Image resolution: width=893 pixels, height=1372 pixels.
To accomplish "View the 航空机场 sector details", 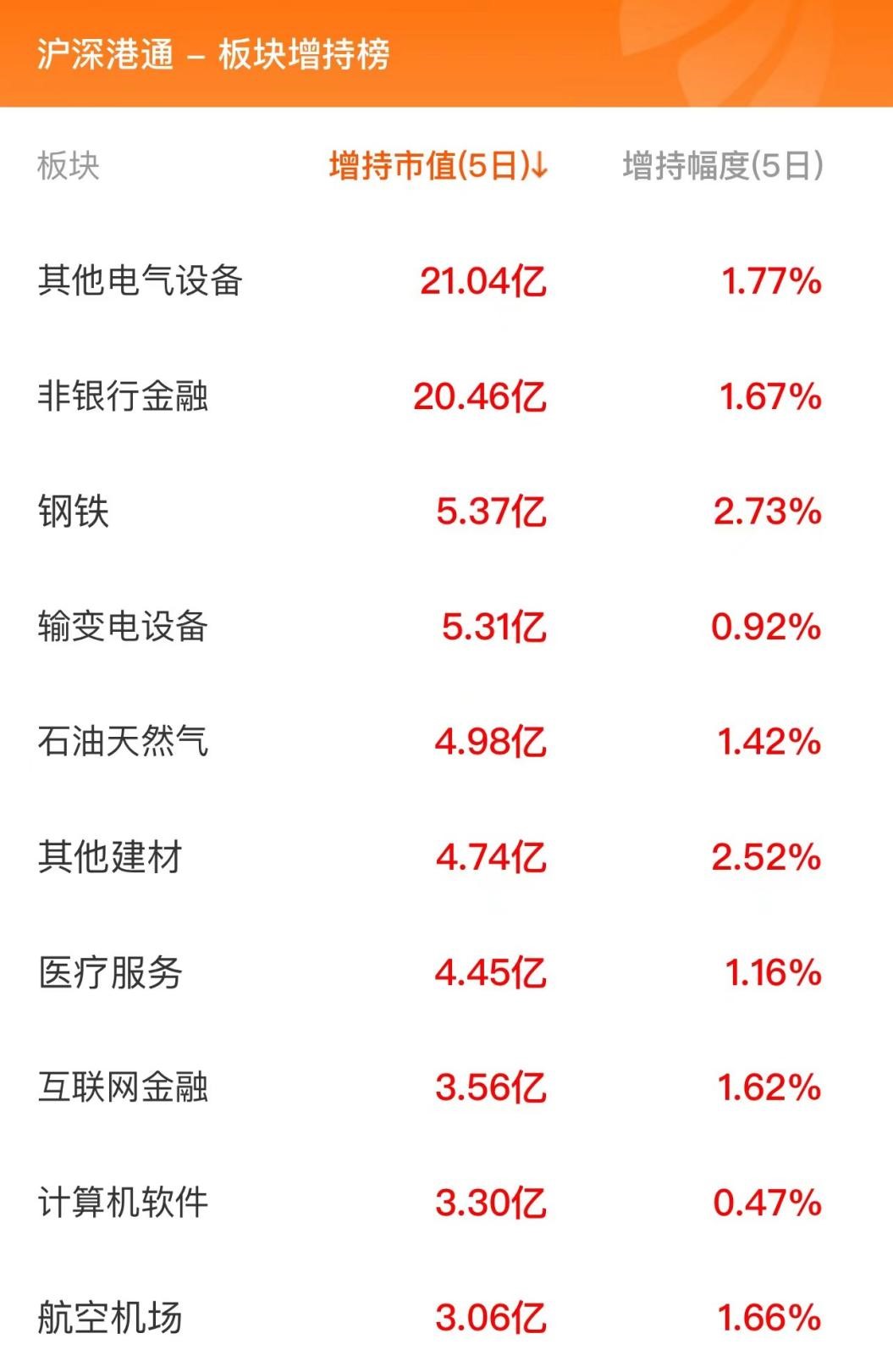I will click(x=110, y=1317).
